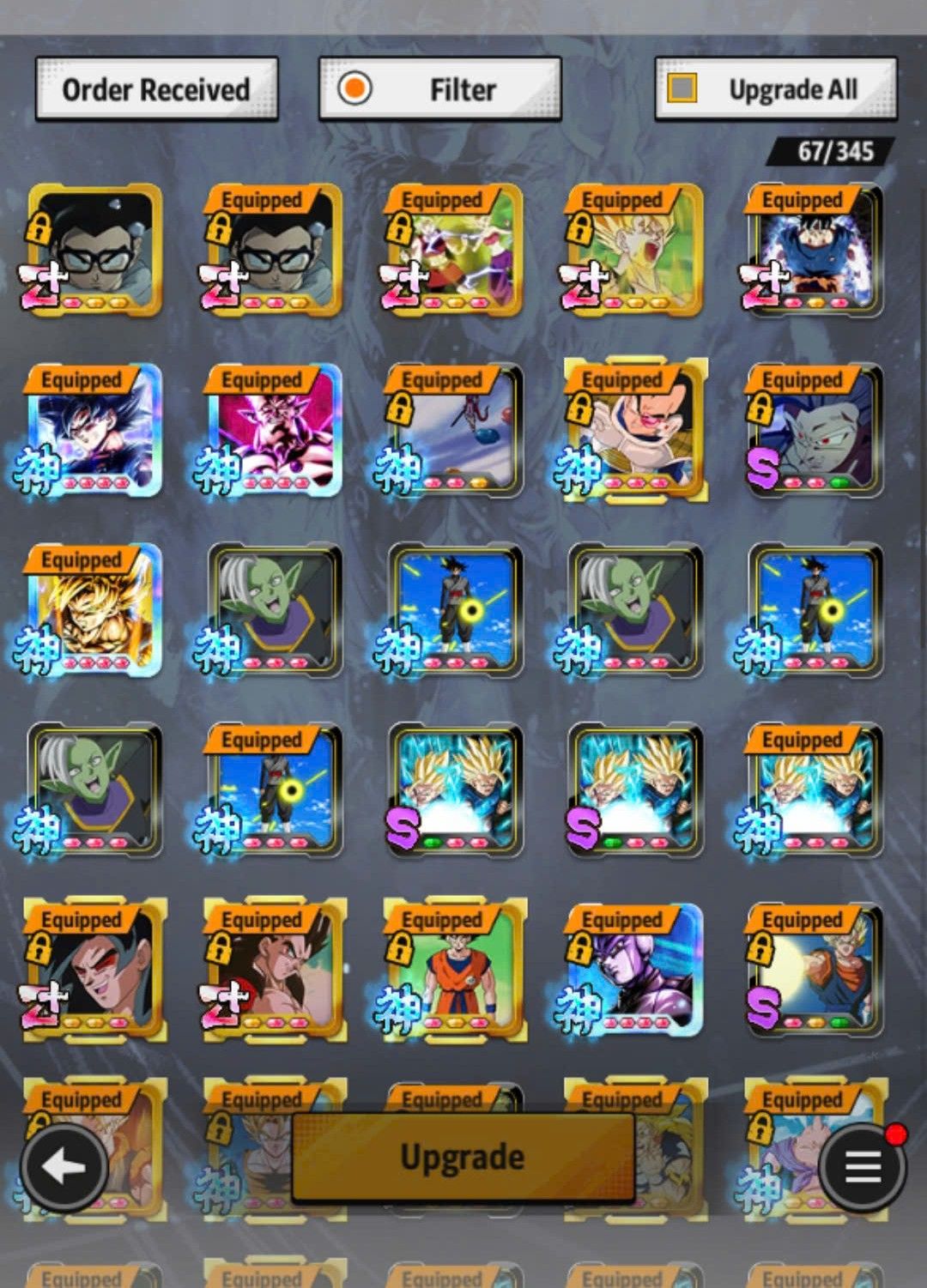
Task: Select the Broly green aura equipment
Action: 455,251
